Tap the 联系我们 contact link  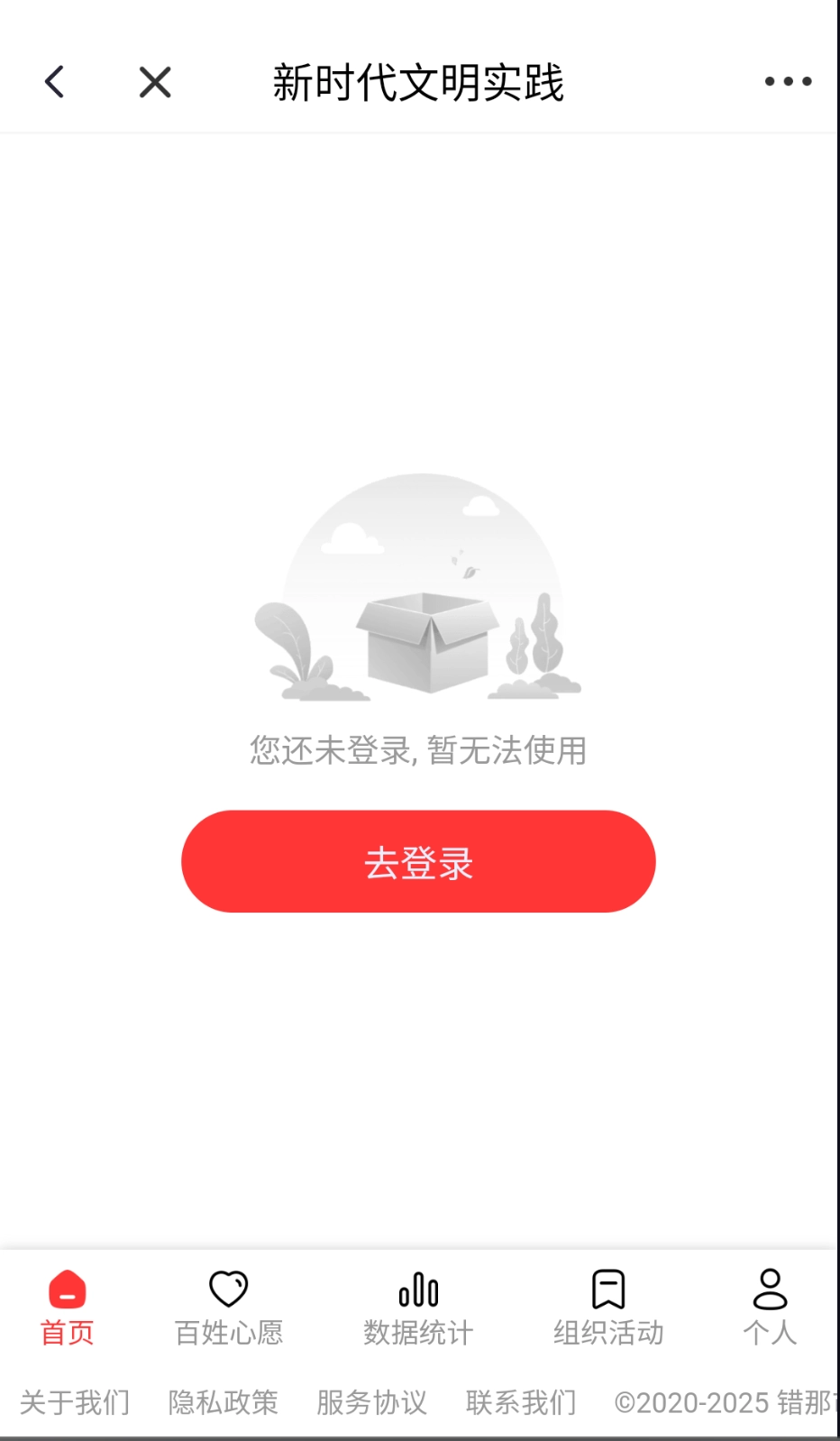[x=521, y=1401]
